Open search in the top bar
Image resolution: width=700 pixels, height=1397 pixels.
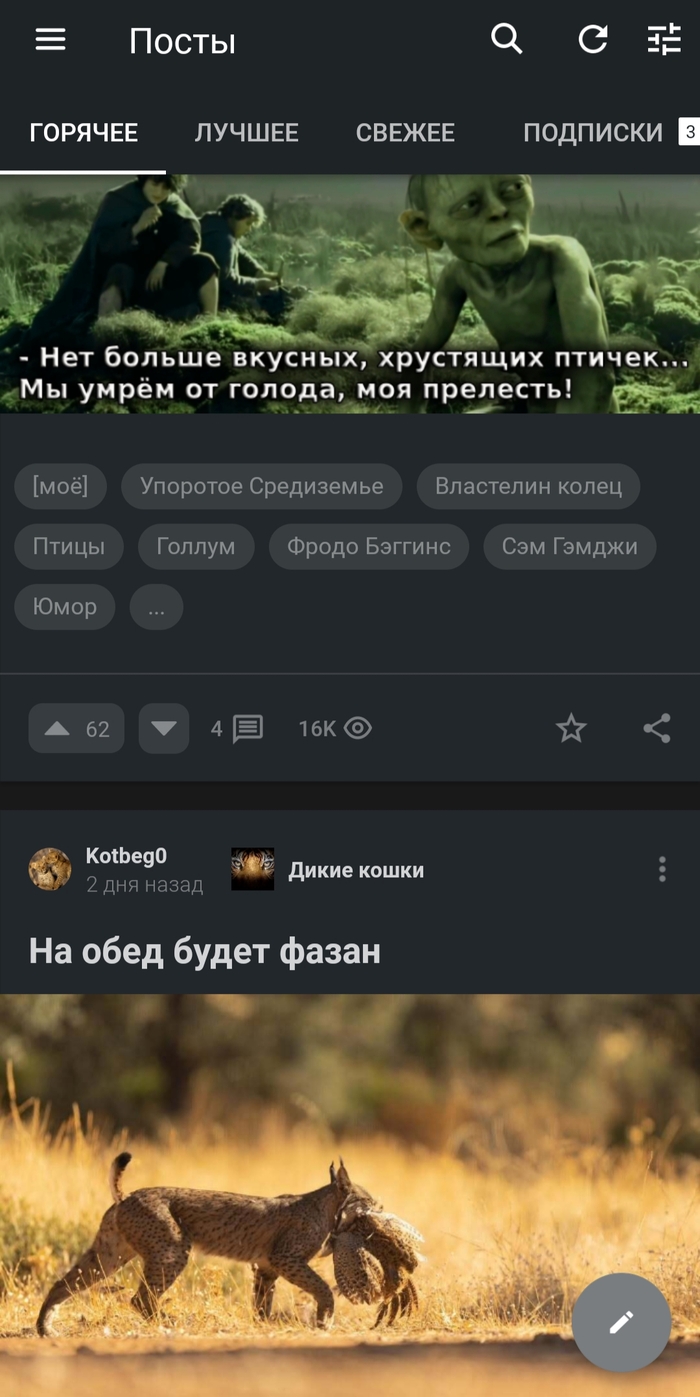point(507,40)
